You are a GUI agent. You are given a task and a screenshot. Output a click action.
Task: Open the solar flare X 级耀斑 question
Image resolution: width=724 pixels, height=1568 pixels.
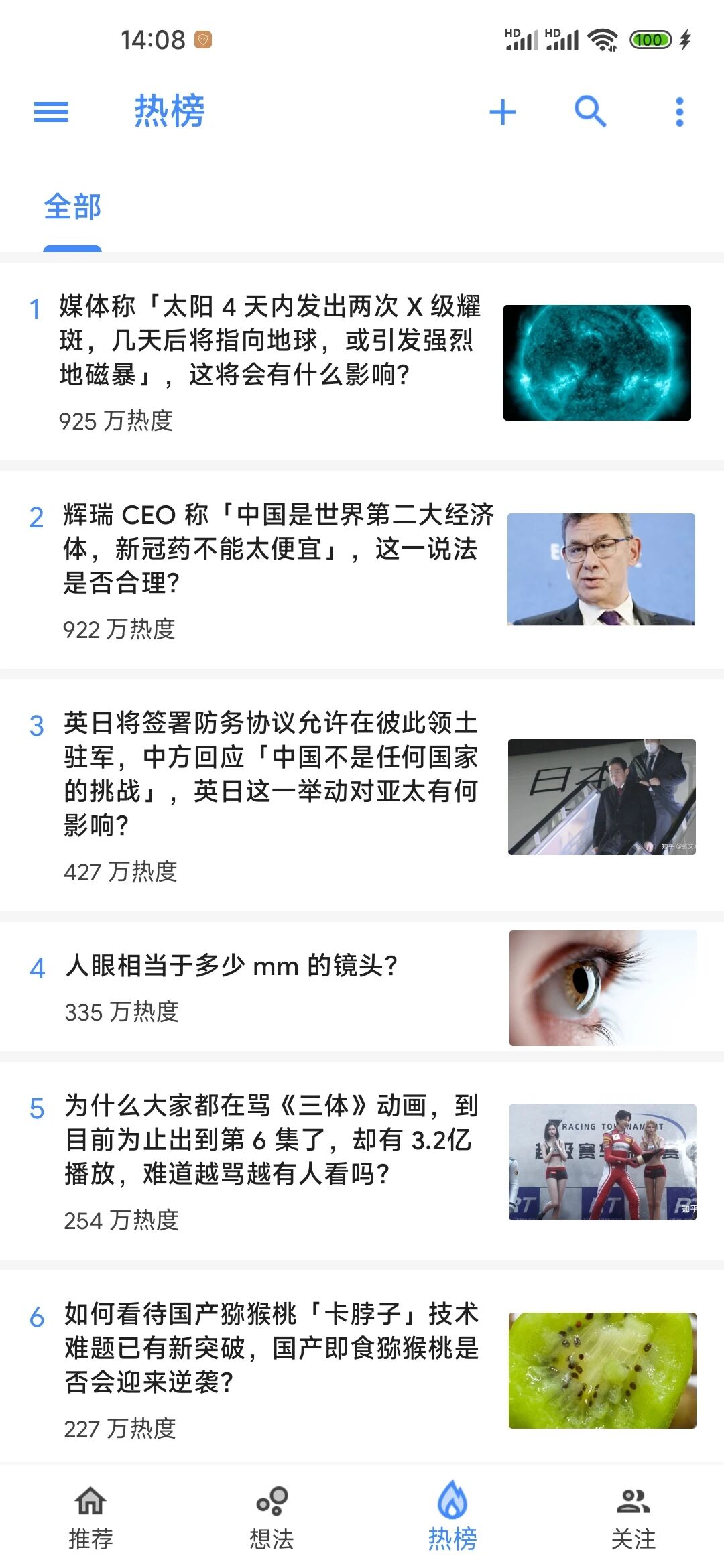(x=268, y=340)
